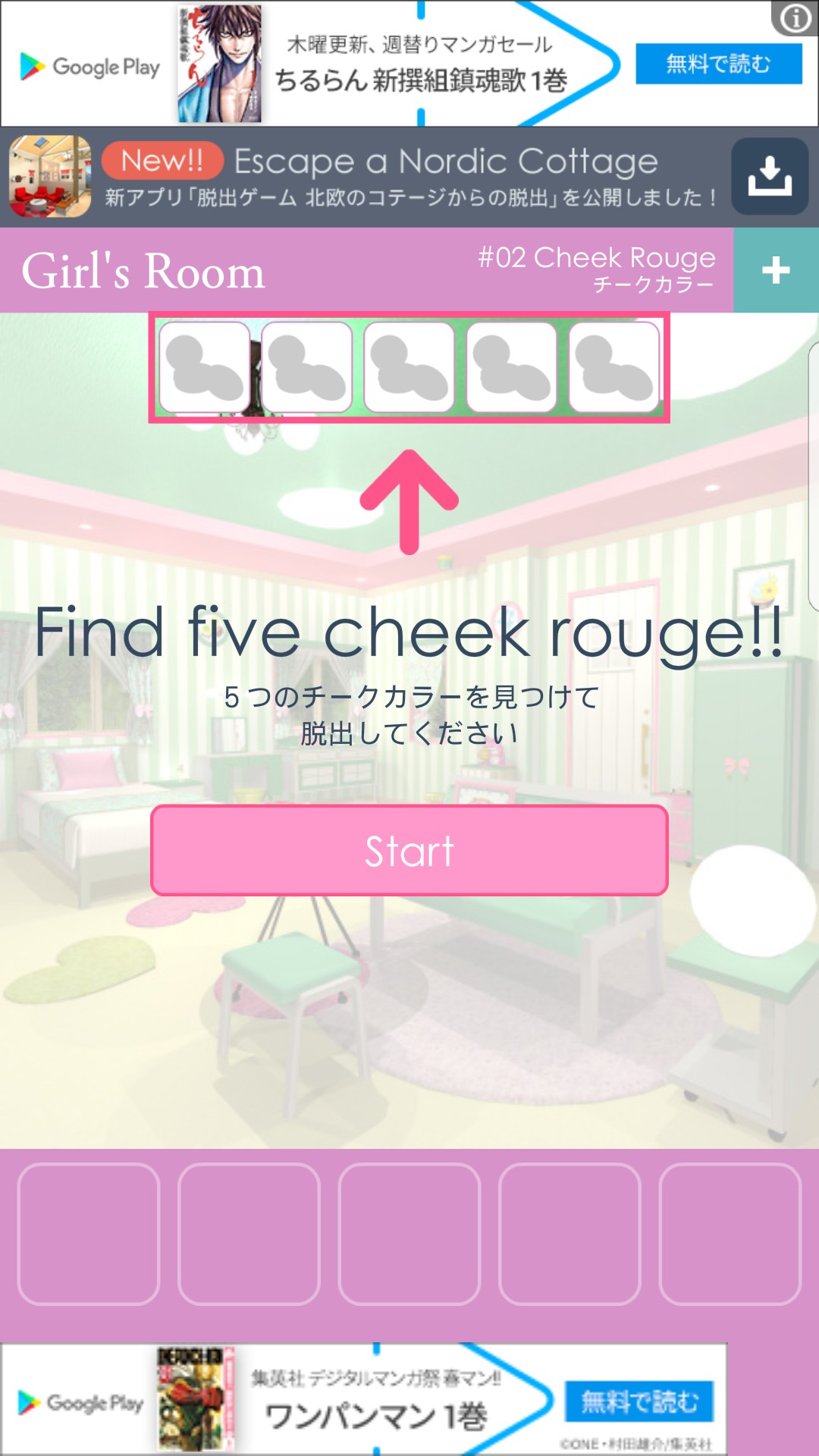Tap the 無料で読む button in the top ad
The width and height of the screenshot is (819, 1456).
718,64
